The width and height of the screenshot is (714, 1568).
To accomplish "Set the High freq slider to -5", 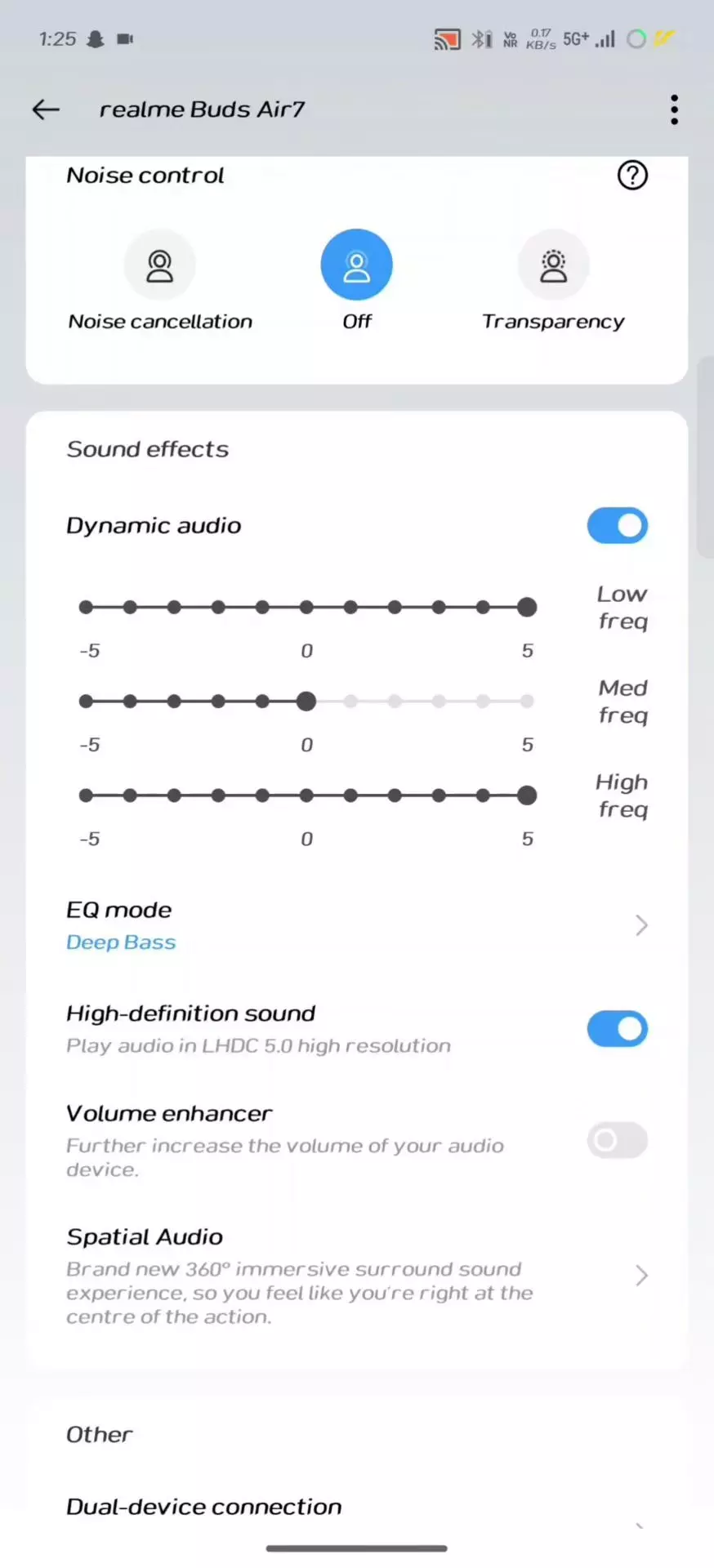I will coord(87,795).
